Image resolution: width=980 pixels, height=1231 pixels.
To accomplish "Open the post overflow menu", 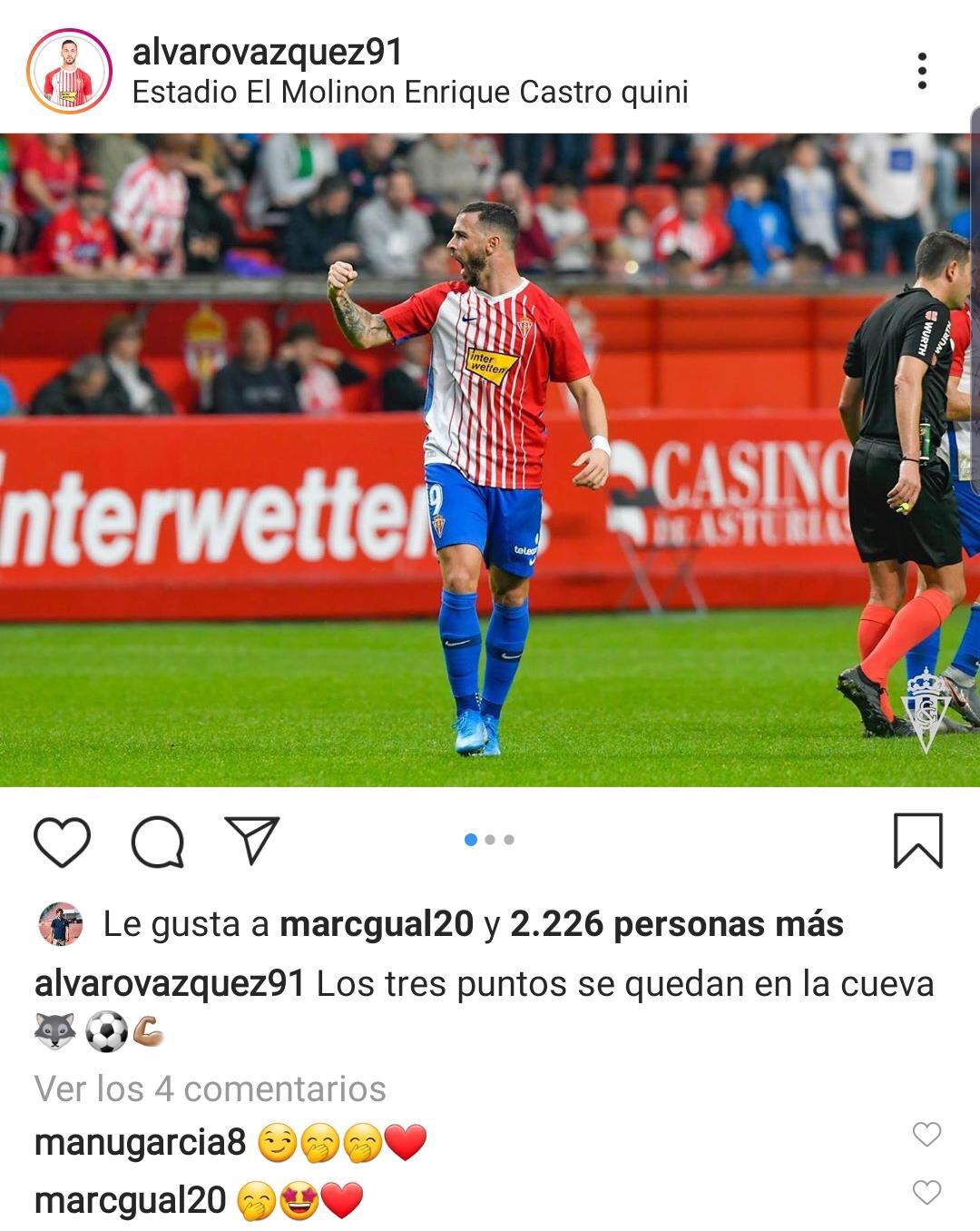I will click(922, 71).
